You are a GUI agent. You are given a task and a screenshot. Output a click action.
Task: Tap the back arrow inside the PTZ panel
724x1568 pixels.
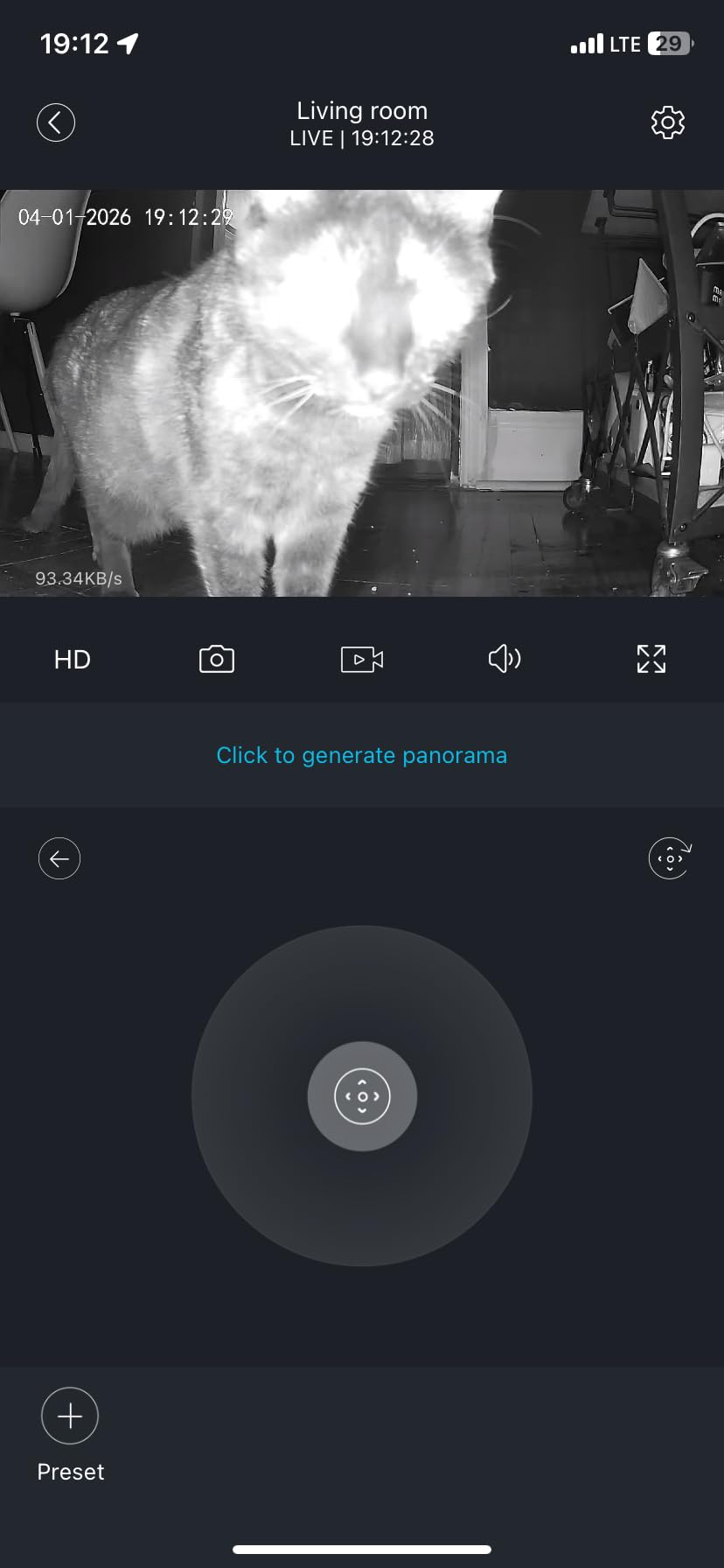(59, 858)
